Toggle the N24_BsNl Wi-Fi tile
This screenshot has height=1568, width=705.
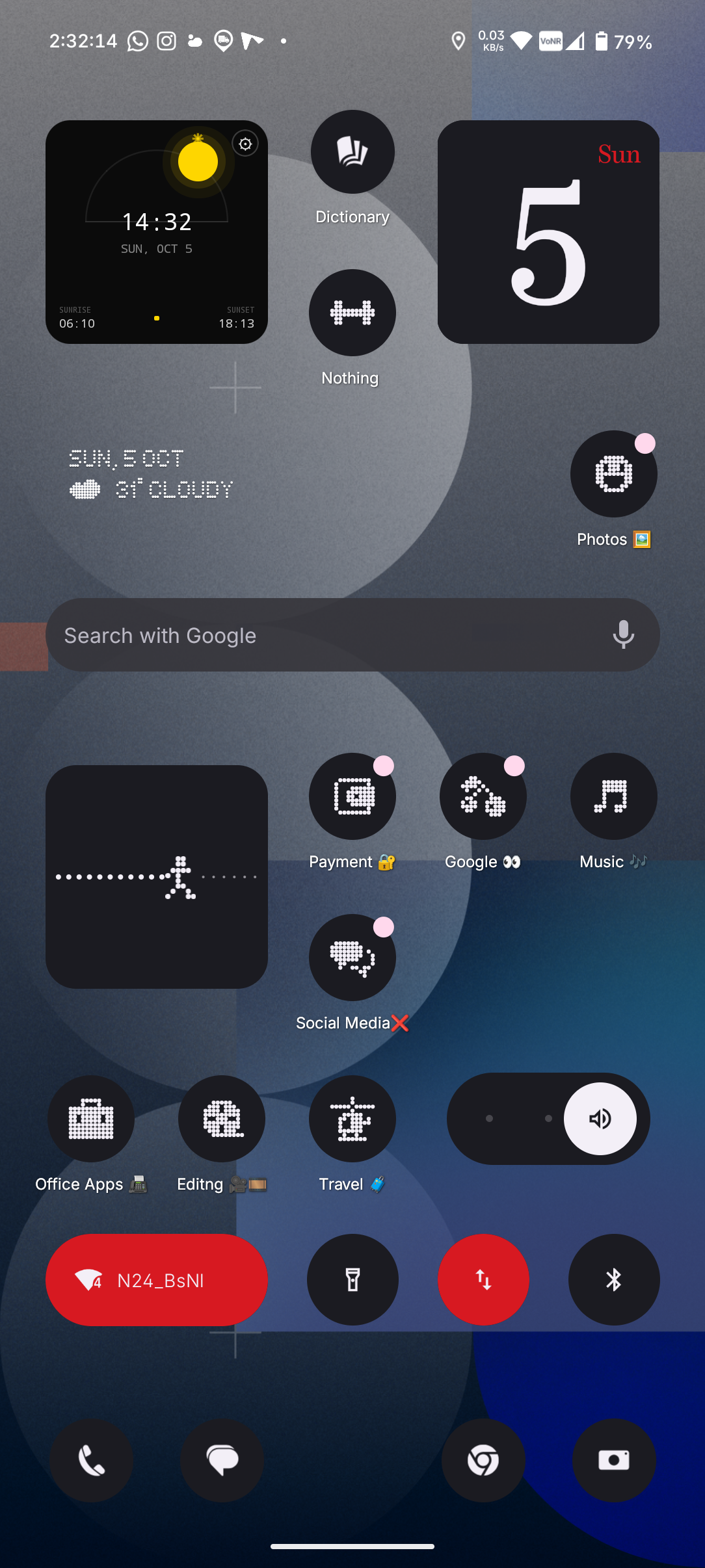coord(157,1280)
